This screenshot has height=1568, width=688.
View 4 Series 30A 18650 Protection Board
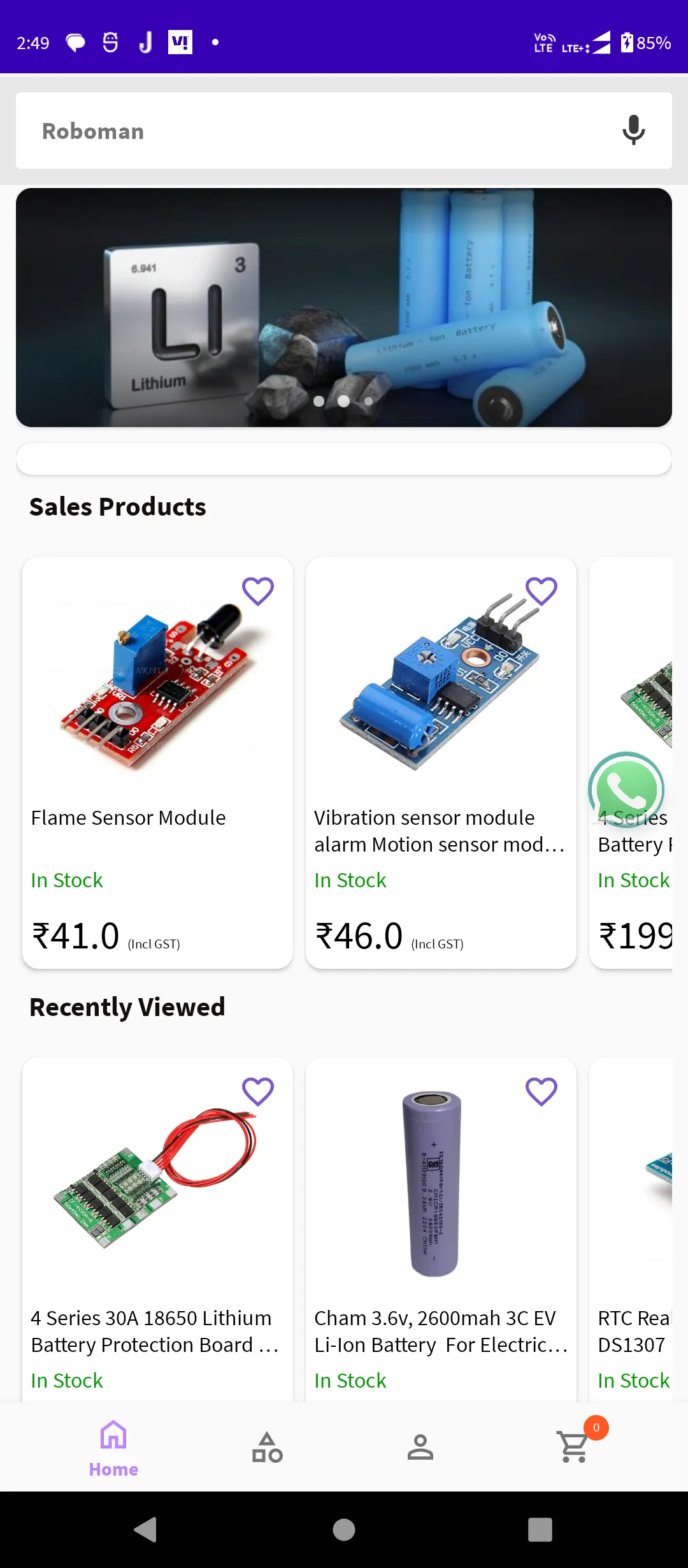click(x=157, y=1230)
